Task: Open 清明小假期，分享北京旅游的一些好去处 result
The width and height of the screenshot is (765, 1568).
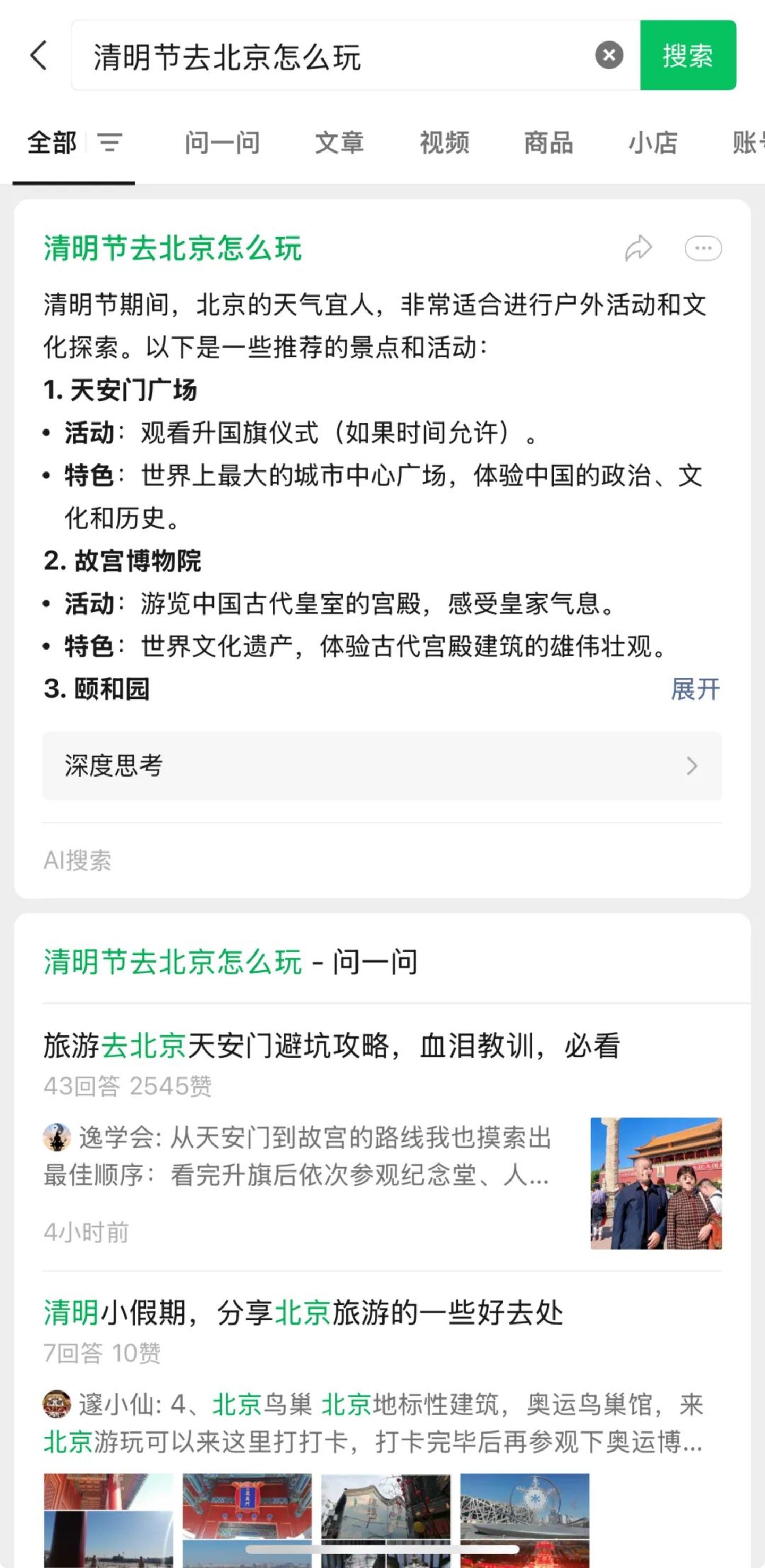Action: (303, 1312)
